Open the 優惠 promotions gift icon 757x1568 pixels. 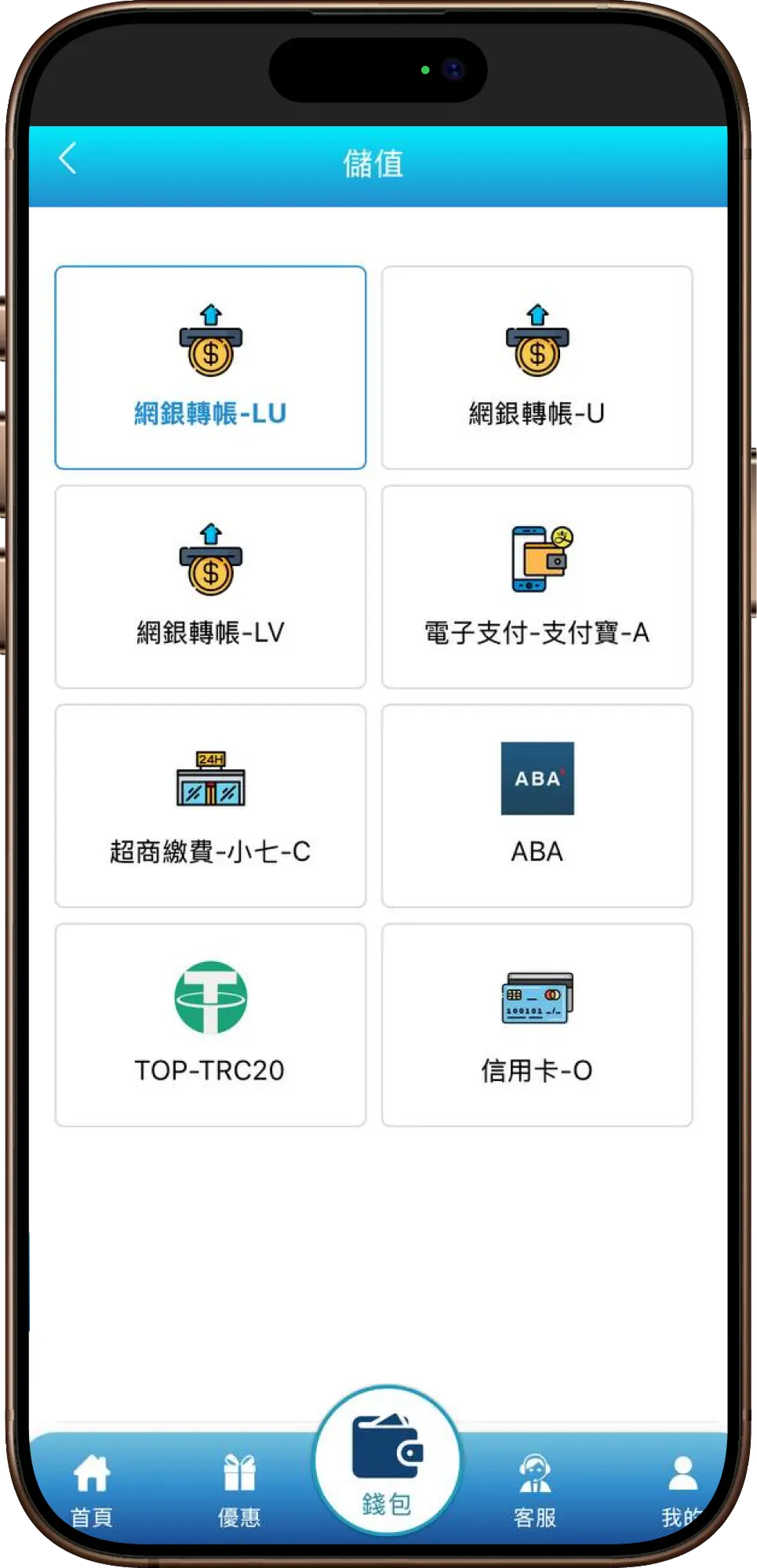point(239,1470)
